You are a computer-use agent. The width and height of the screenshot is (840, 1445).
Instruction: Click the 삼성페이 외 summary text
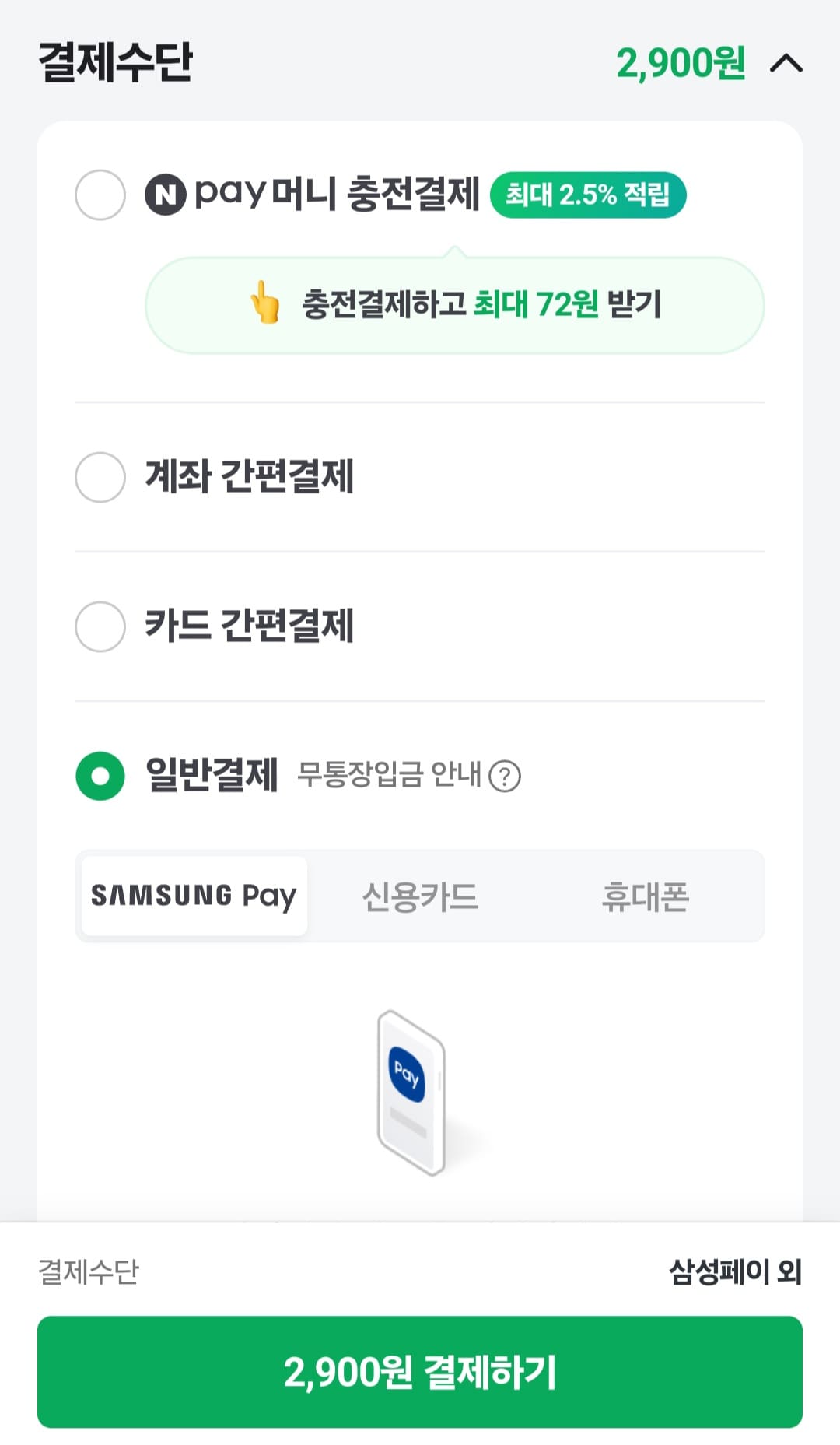click(735, 1265)
